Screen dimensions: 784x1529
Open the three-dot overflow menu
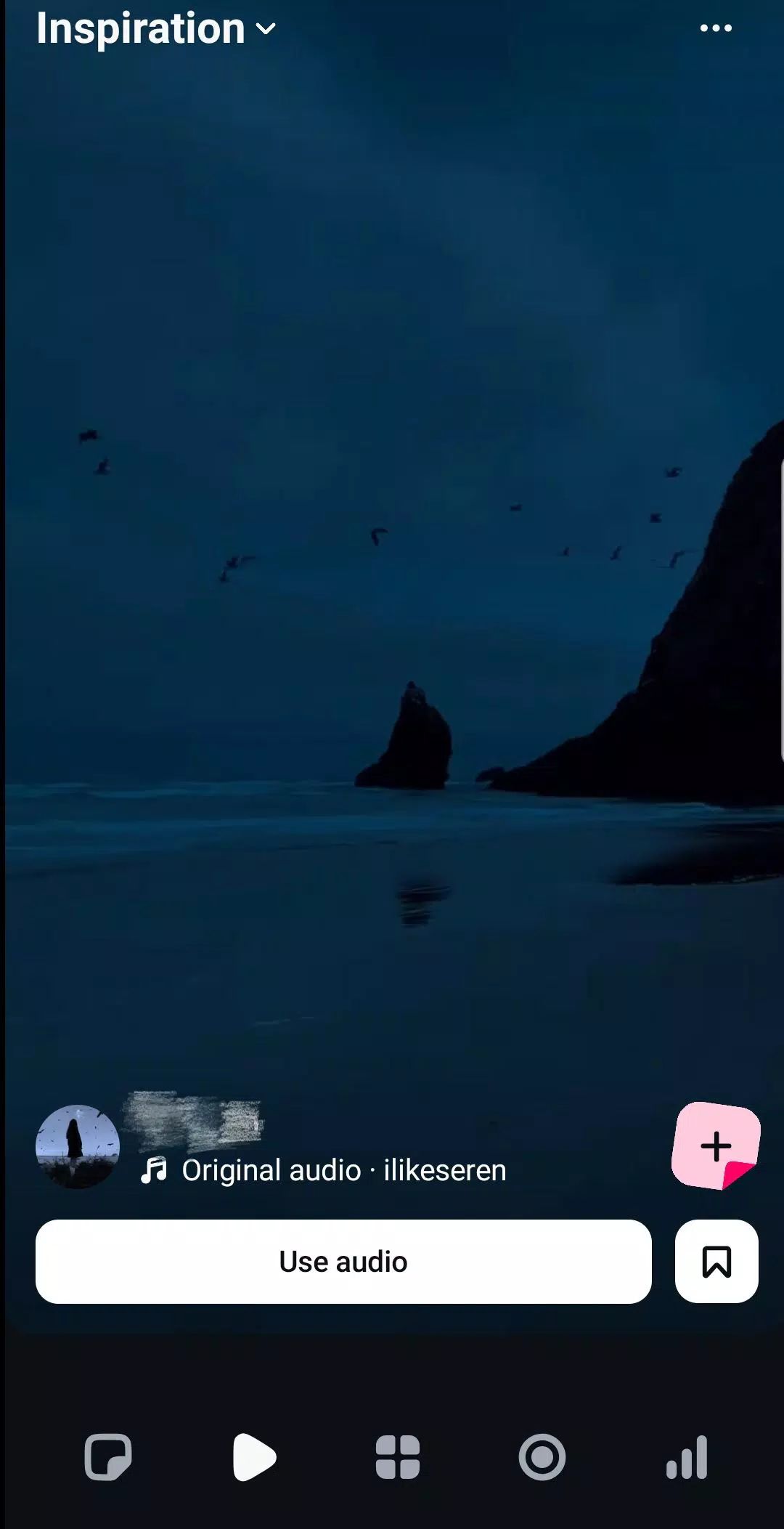point(716,28)
